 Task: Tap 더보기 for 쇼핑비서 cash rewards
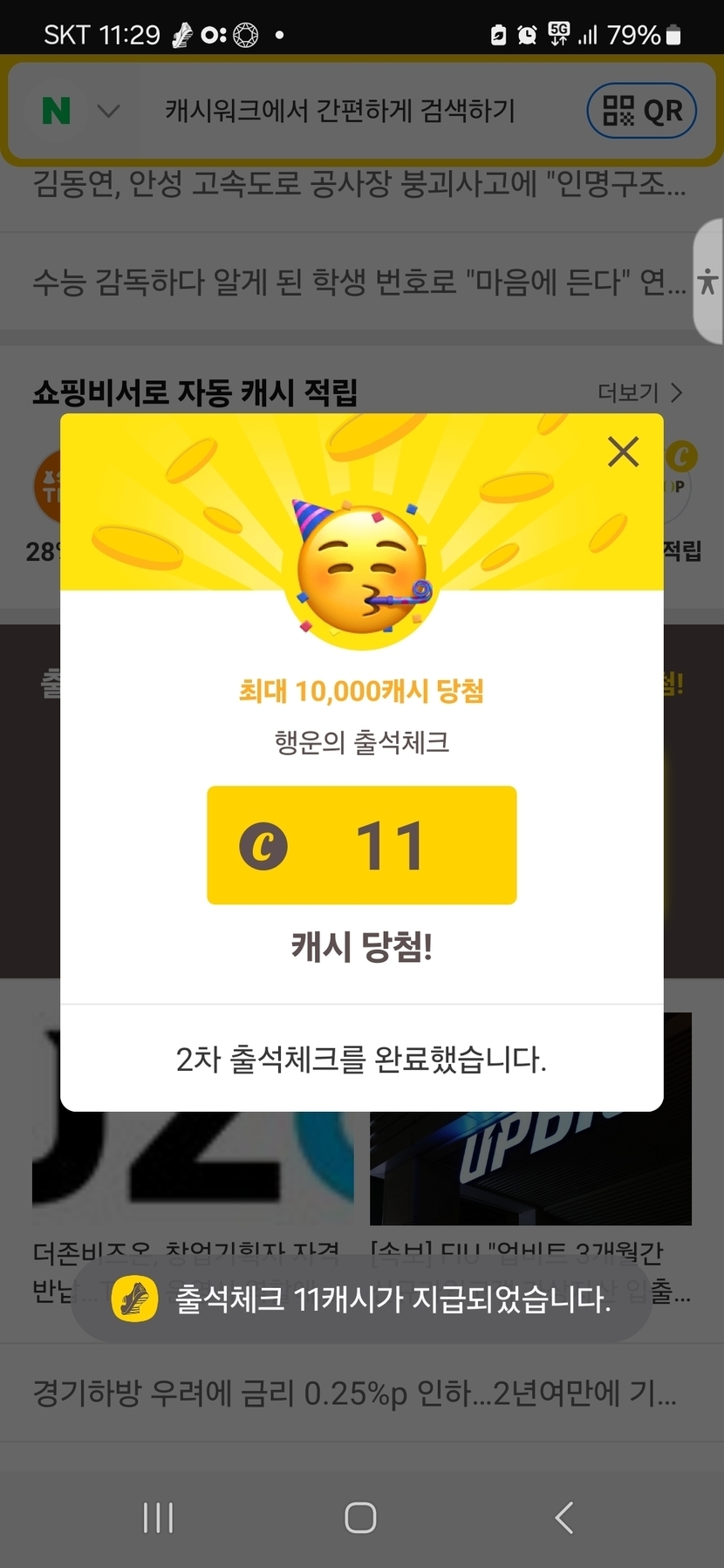click(639, 392)
